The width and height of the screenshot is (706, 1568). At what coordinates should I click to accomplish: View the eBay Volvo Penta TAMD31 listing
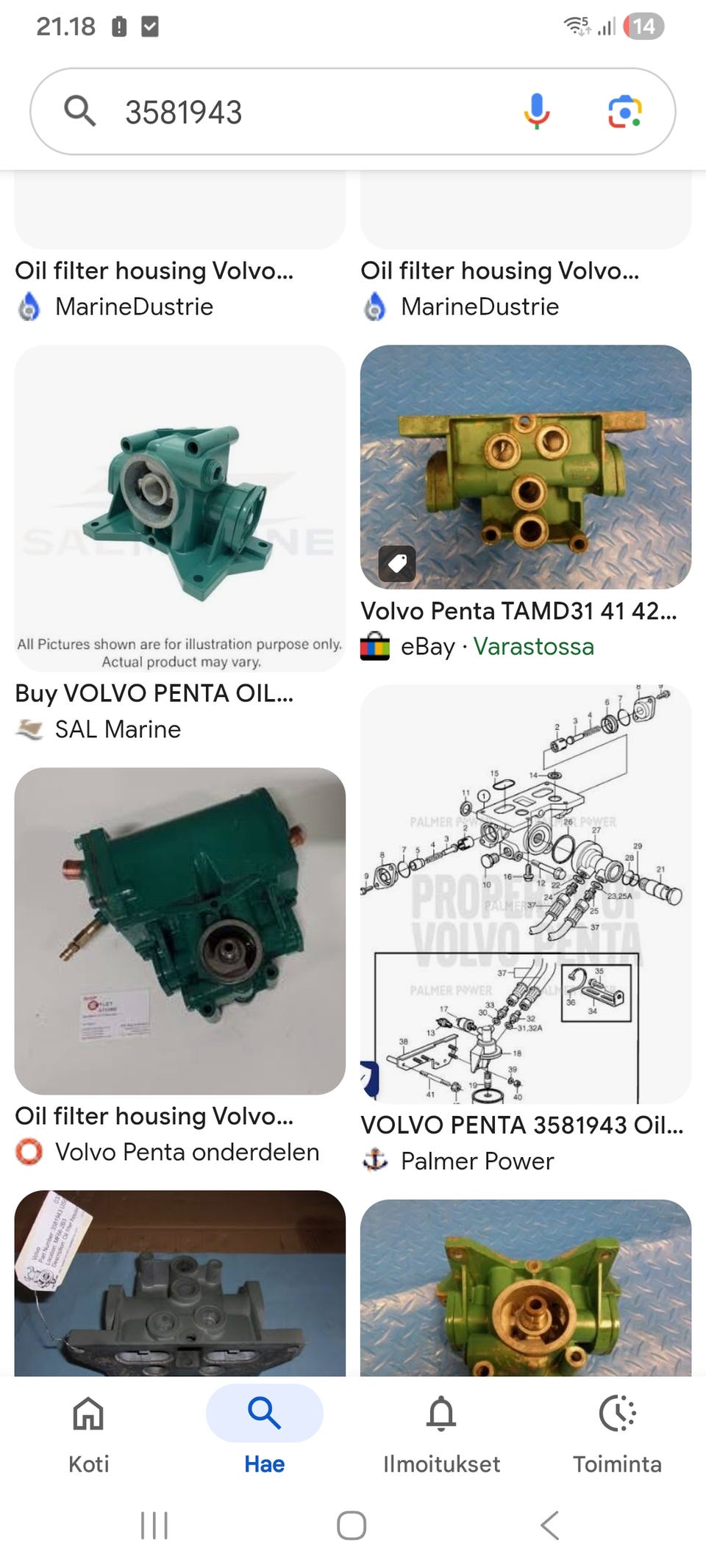[525, 468]
